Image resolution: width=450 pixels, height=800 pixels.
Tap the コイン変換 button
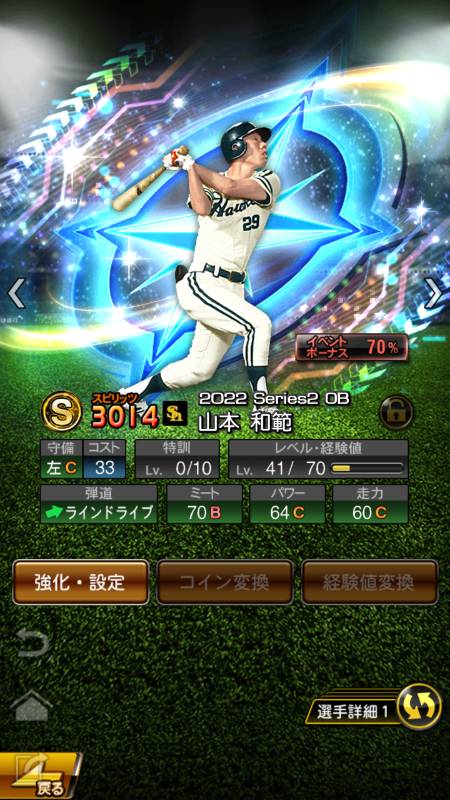[225, 582]
